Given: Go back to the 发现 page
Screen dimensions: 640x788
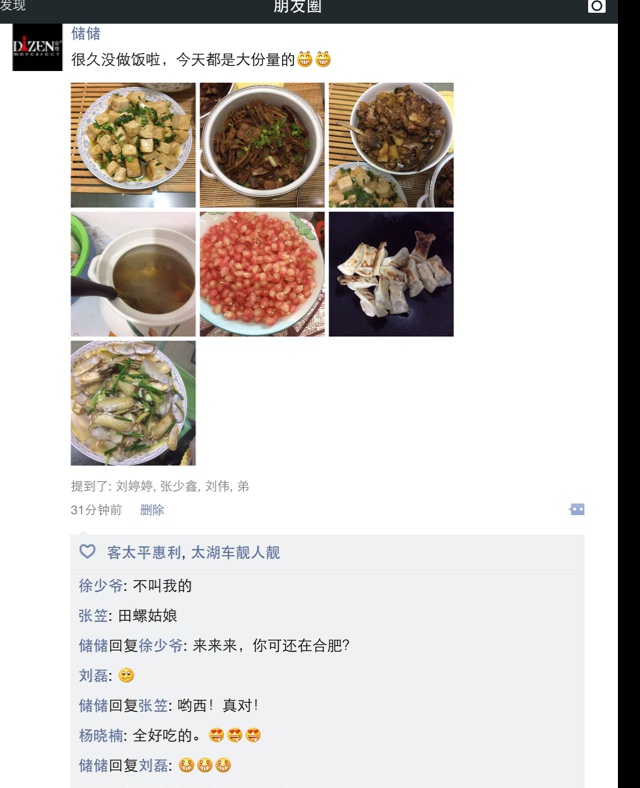Looking at the screenshot, I should (13, 6).
